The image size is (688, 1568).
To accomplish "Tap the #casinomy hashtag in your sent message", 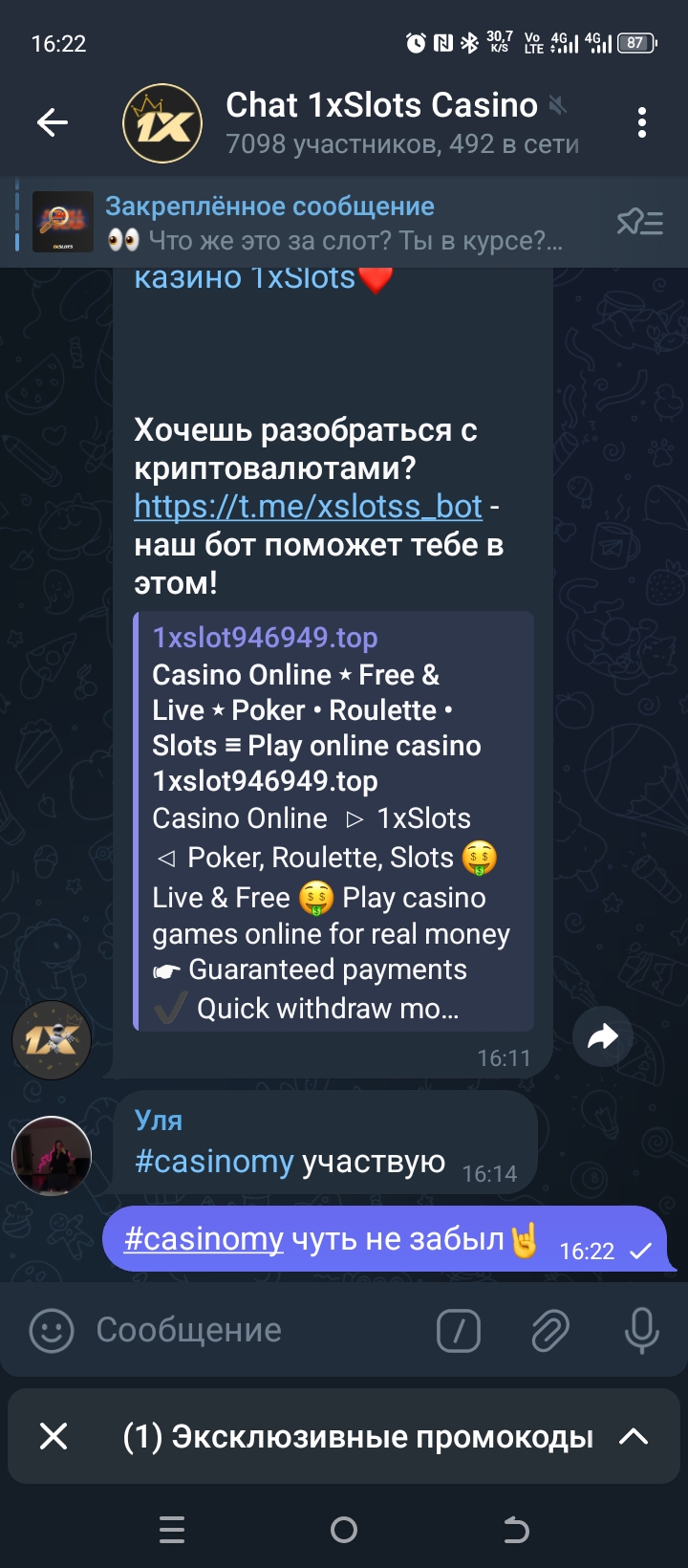I will (204, 1239).
